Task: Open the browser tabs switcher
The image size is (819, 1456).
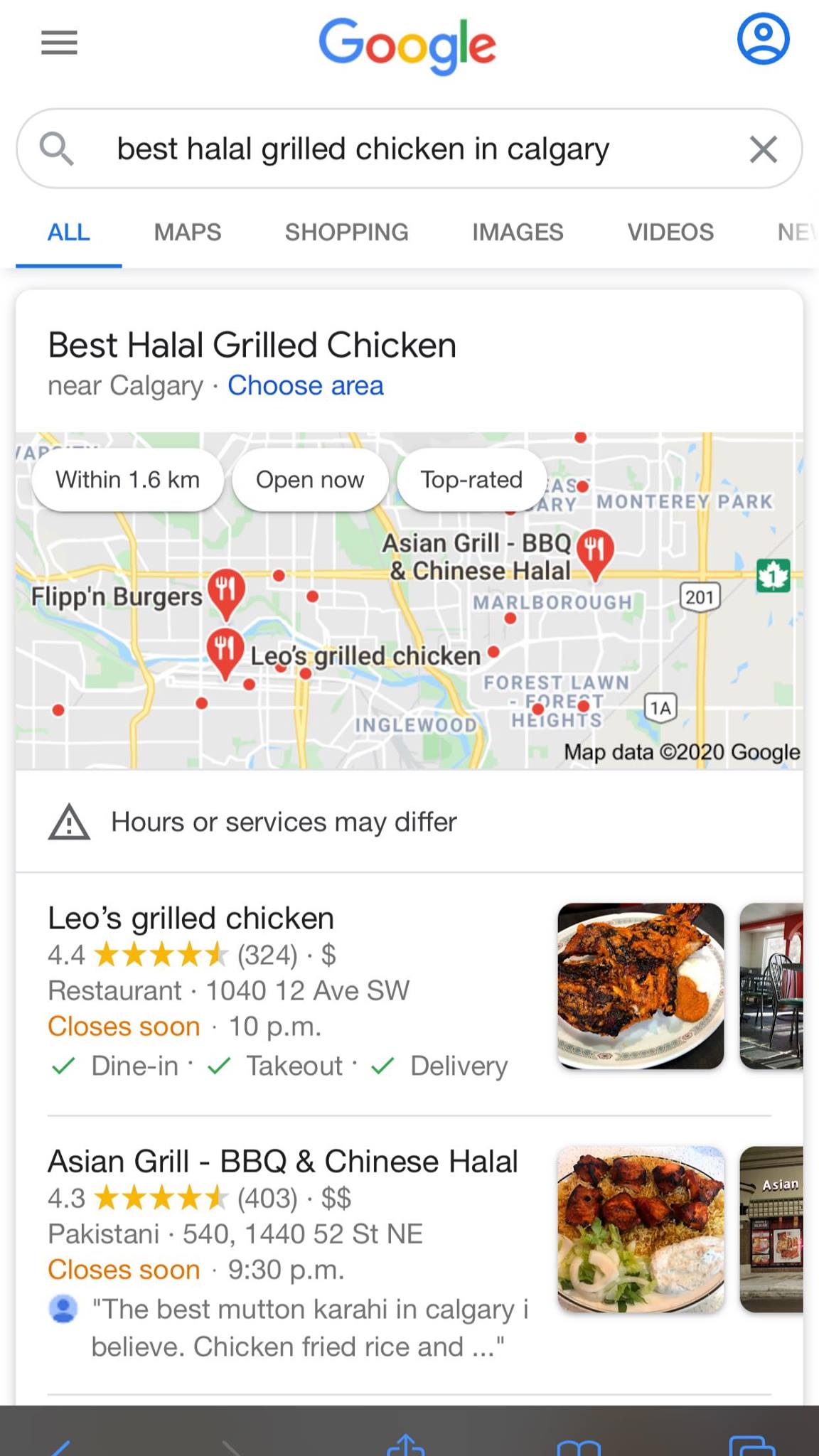Action: [x=751, y=1446]
